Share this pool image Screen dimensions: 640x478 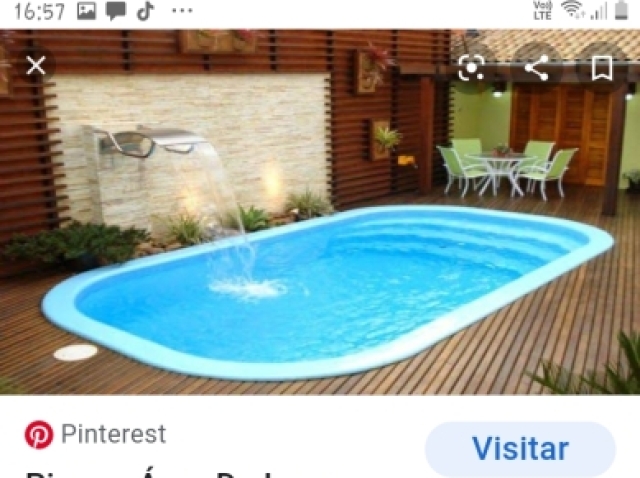coord(537,68)
